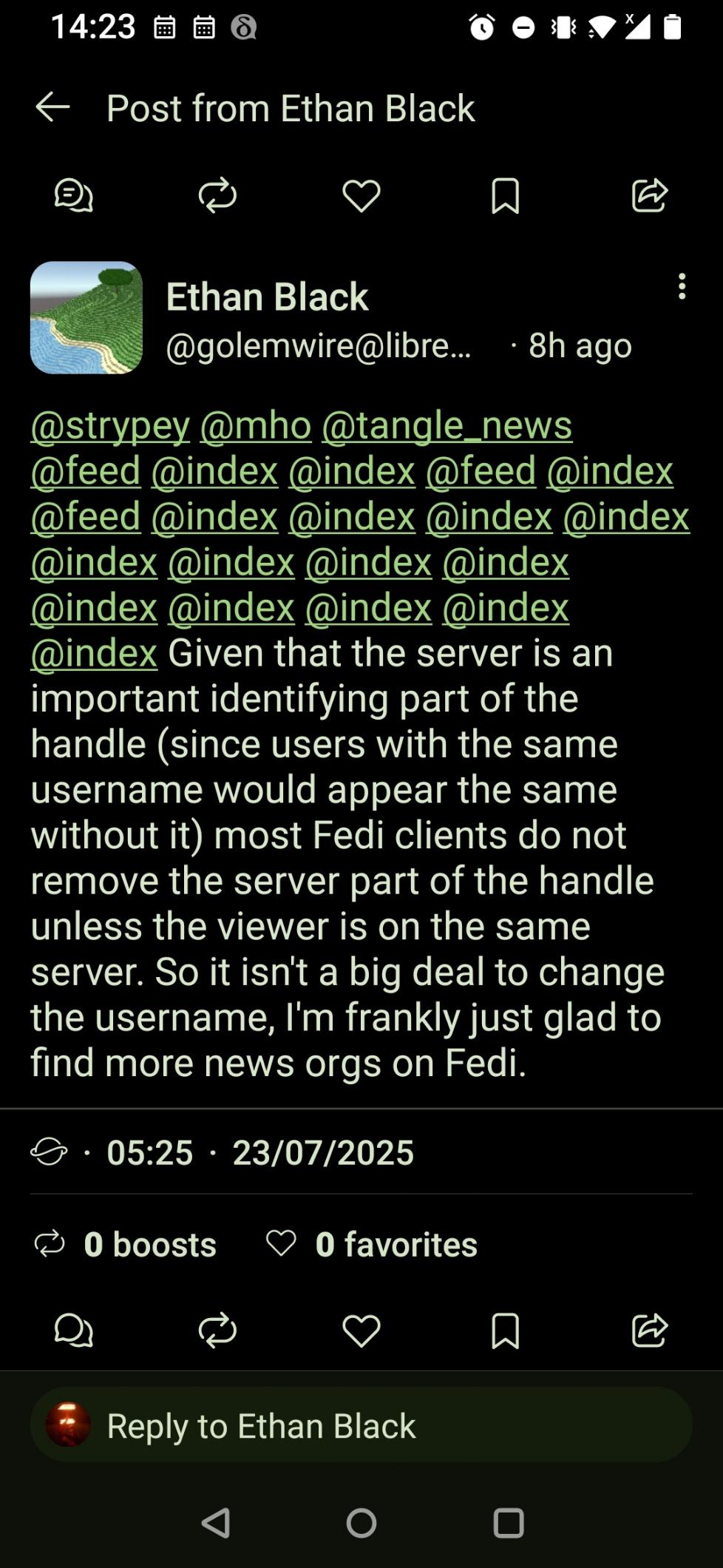Bookmark using the top bookmark icon
The image size is (723, 1568).
pyautogui.click(x=506, y=196)
